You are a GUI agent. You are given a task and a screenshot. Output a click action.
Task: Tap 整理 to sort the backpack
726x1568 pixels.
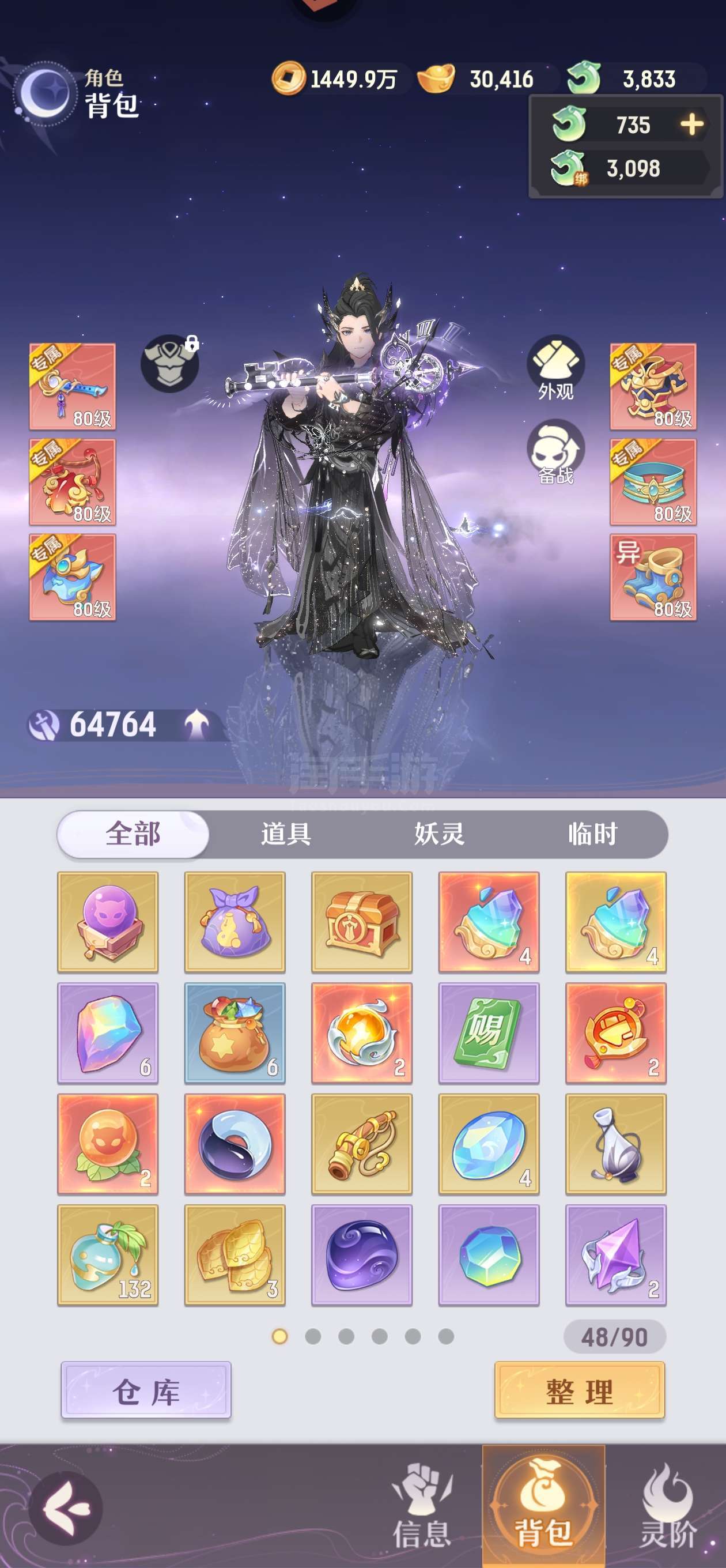point(579,1390)
